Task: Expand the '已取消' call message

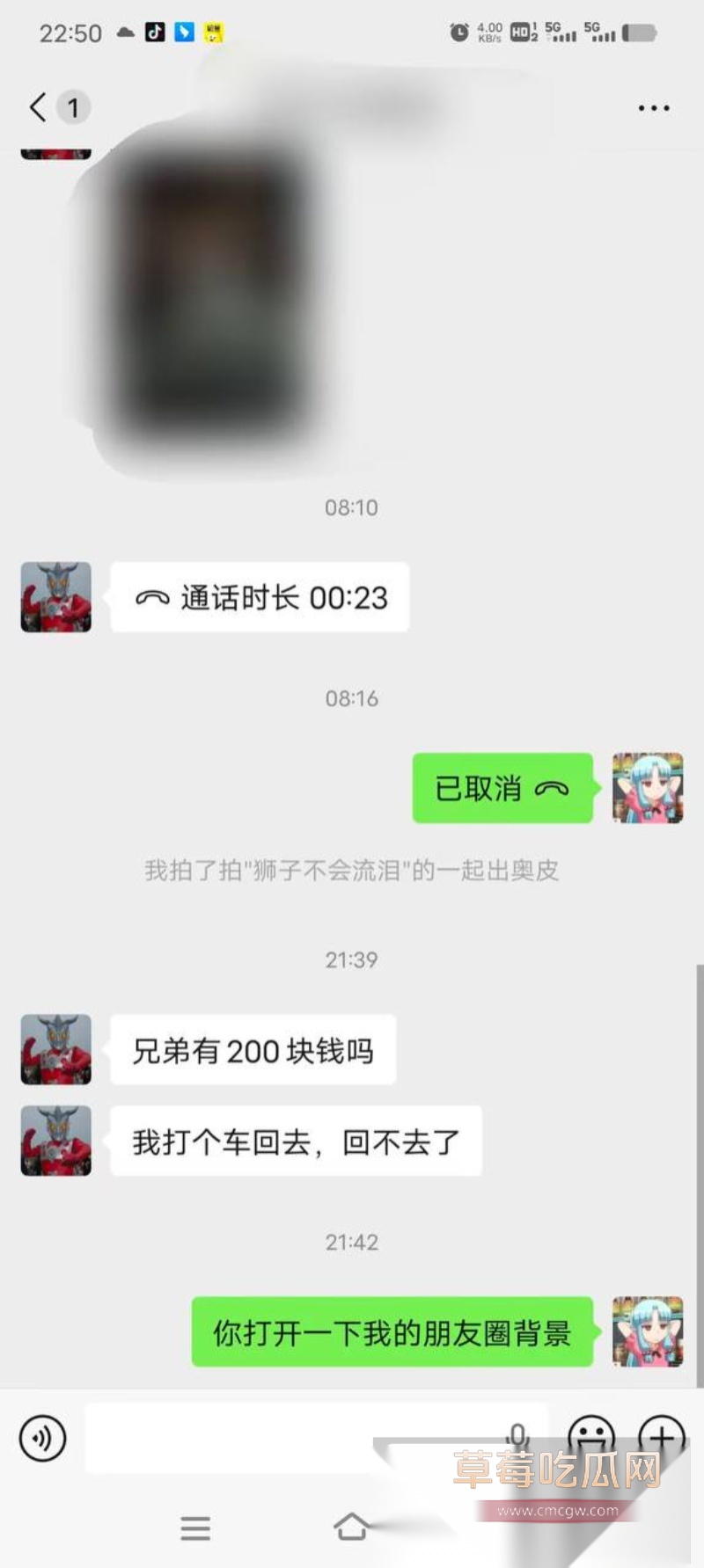Action: pyautogui.click(x=502, y=789)
